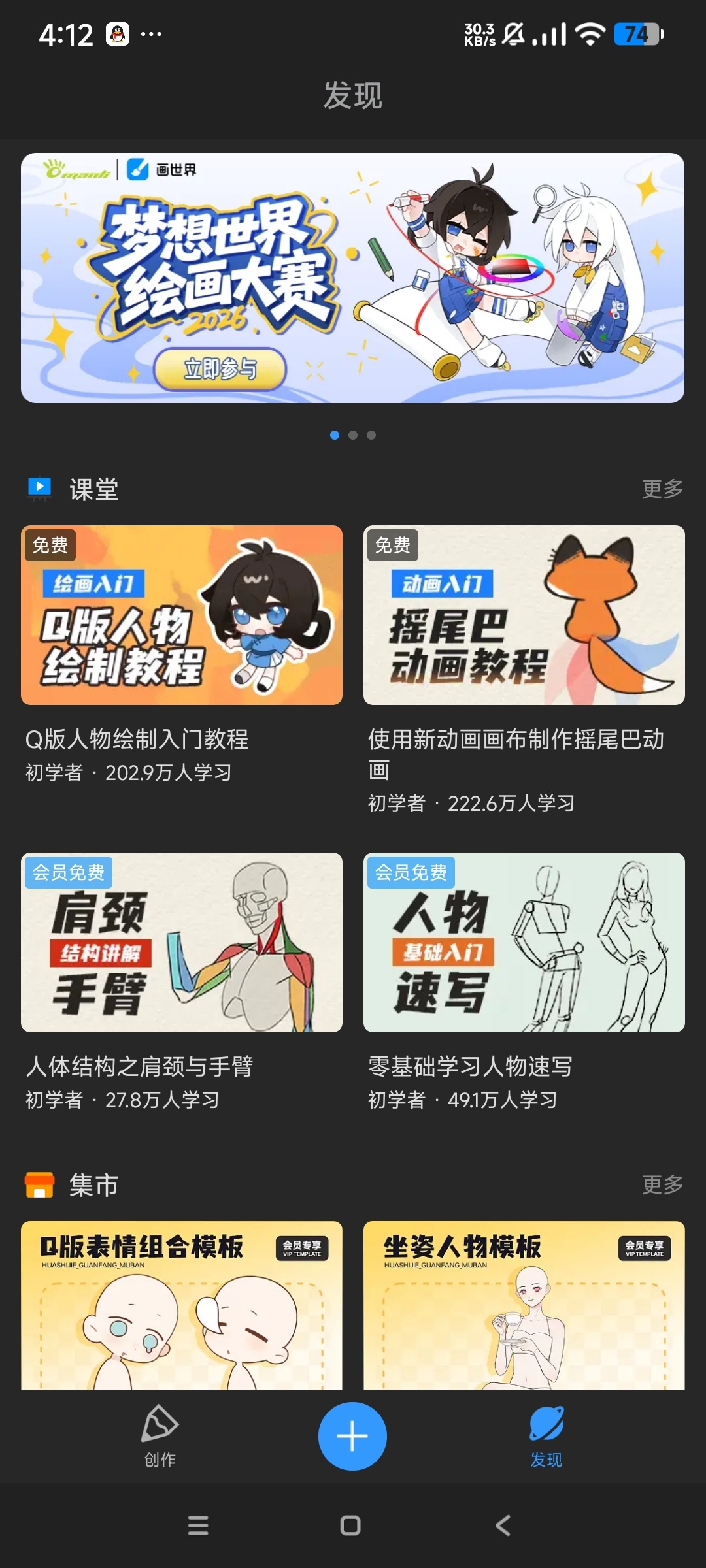Open the Q版表情组合模板 item
The width and height of the screenshot is (706, 1568).
(182, 1305)
